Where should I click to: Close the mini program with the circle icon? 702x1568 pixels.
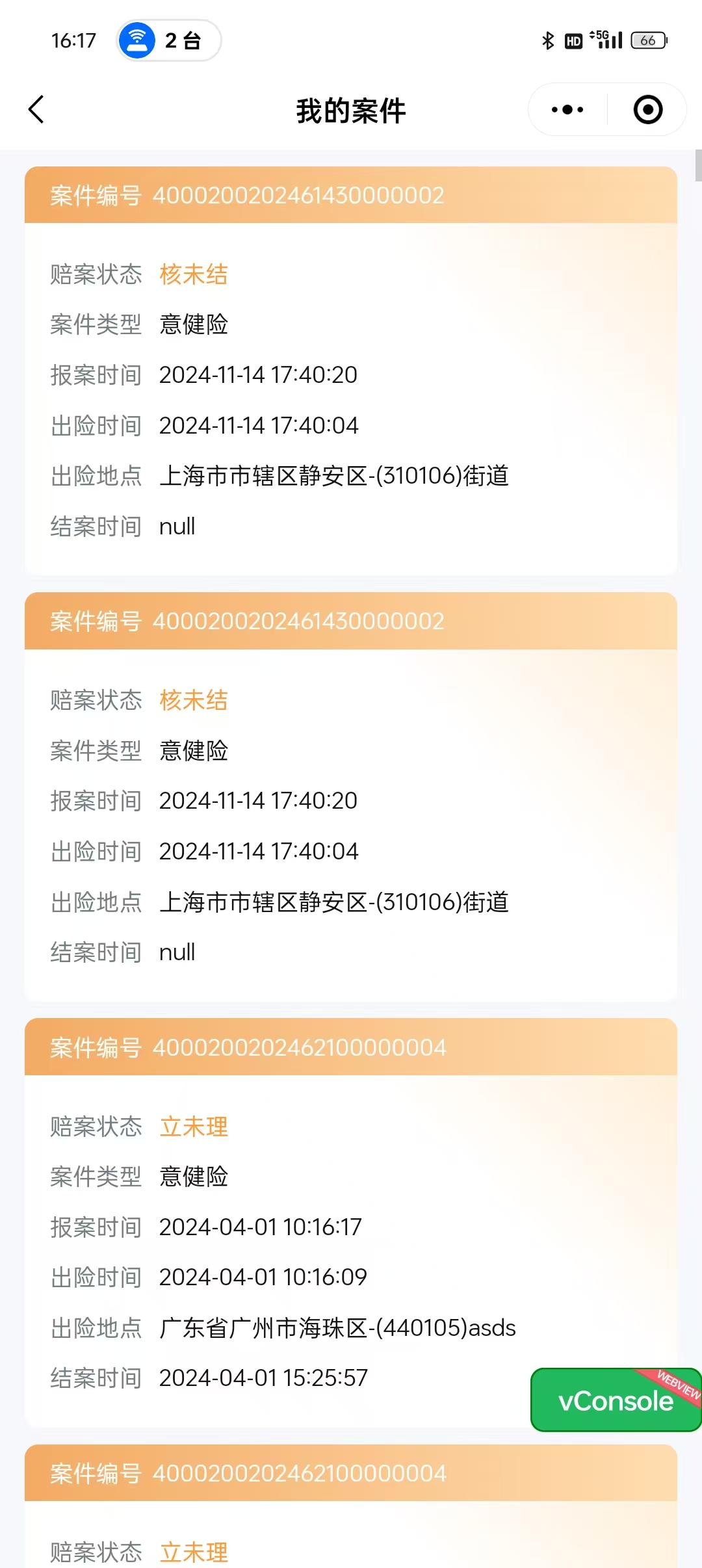[x=647, y=109]
